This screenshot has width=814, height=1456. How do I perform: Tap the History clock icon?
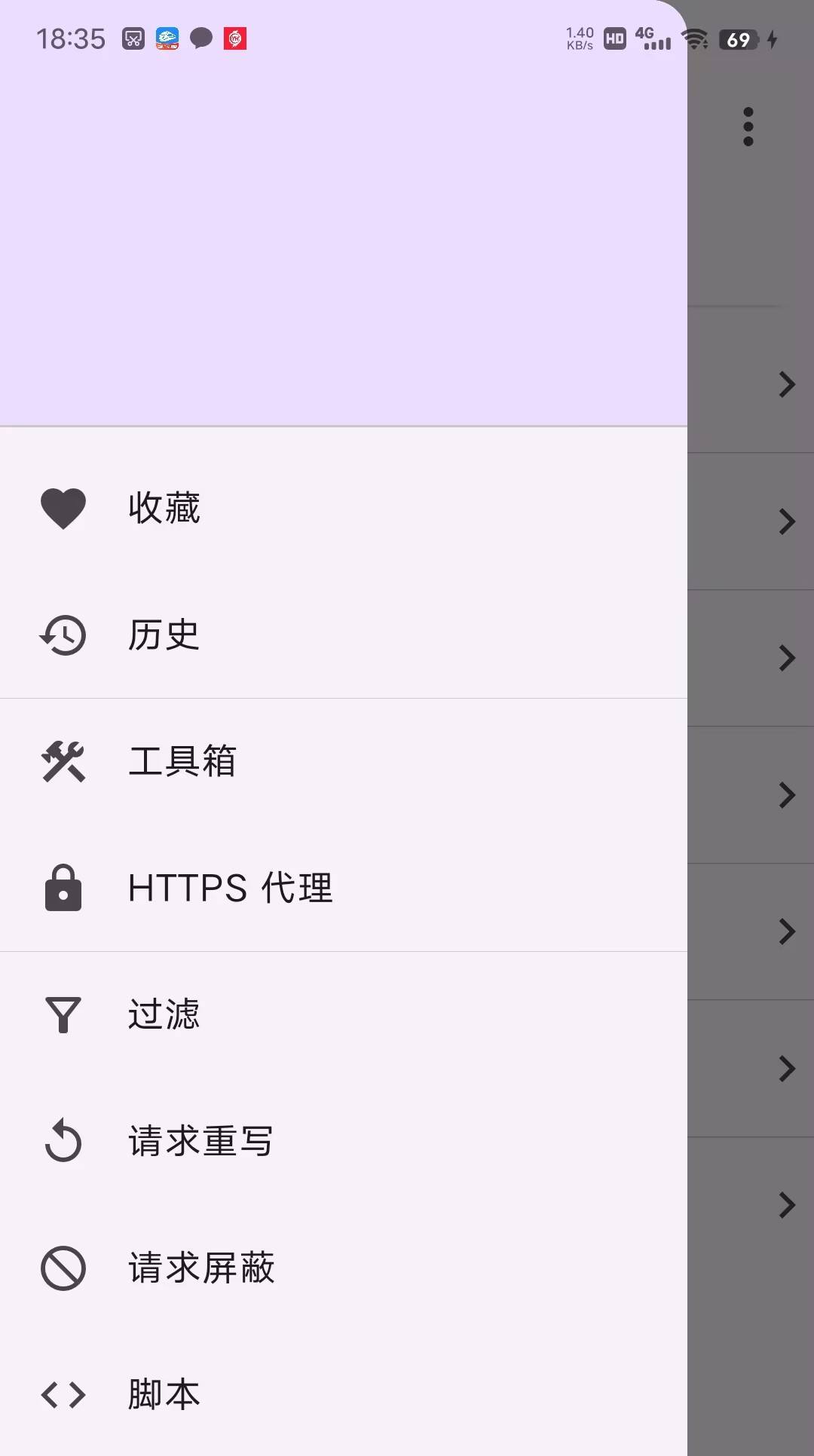coord(63,635)
